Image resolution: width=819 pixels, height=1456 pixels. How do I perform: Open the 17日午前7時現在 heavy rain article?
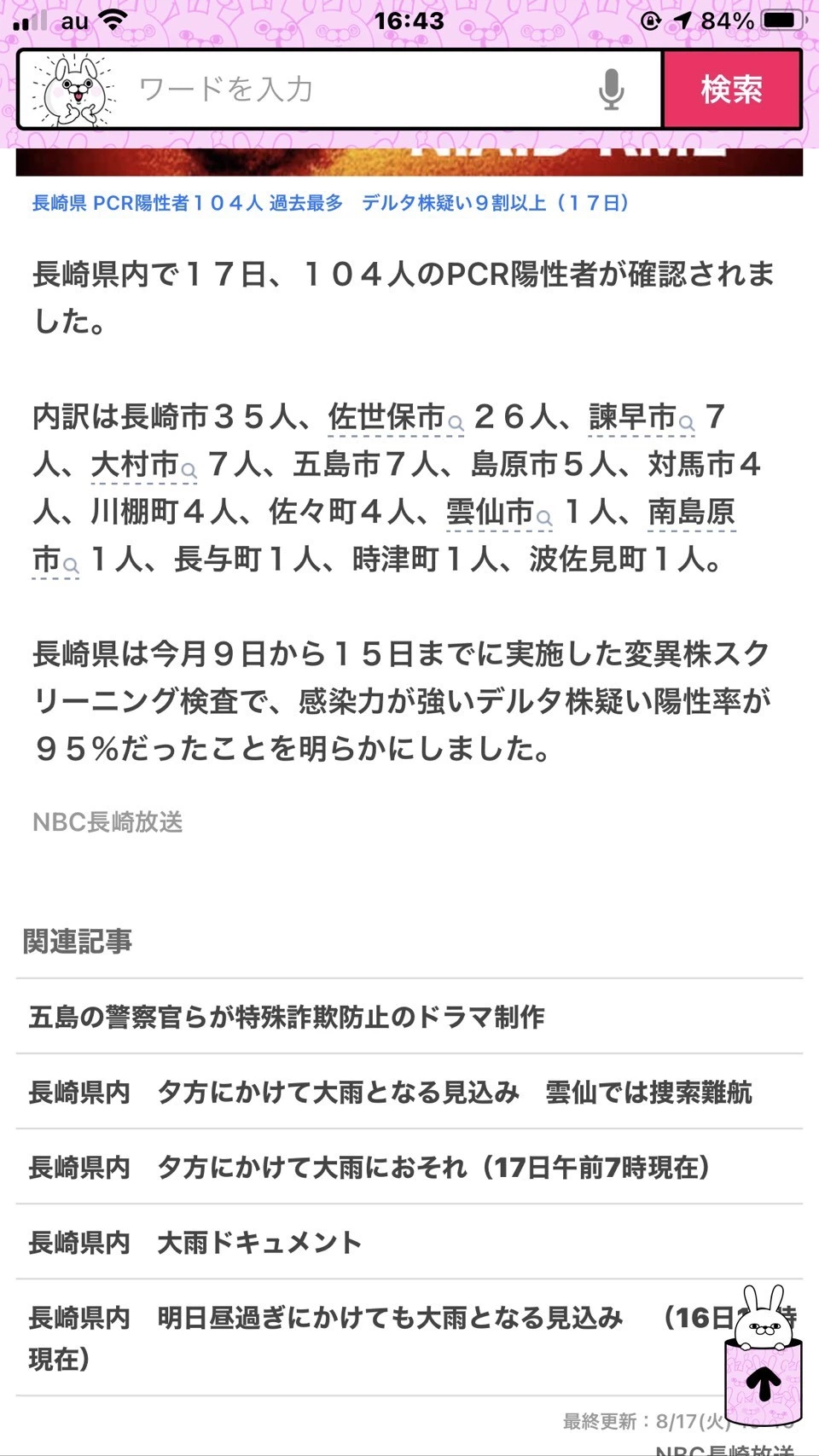[369, 1167]
